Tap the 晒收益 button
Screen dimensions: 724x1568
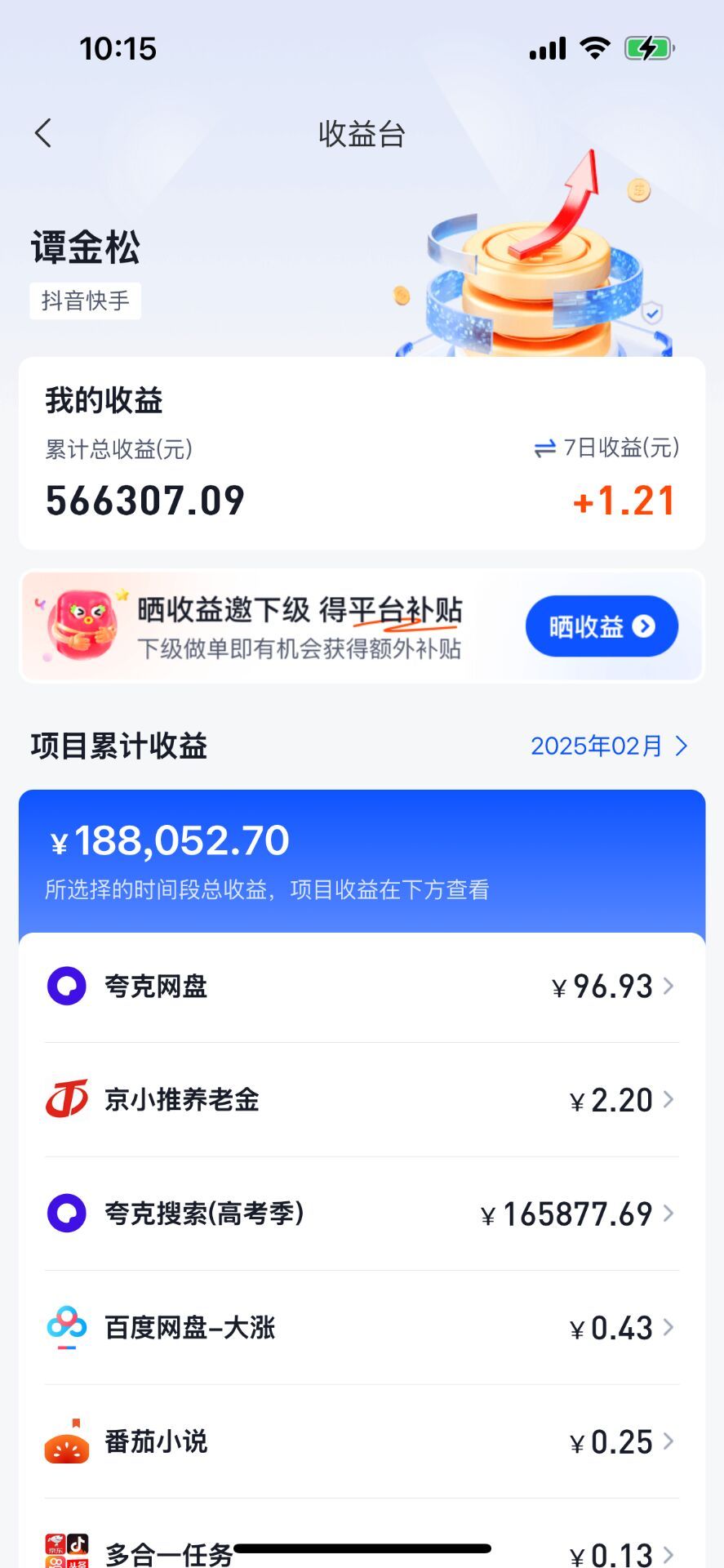[x=602, y=626]
